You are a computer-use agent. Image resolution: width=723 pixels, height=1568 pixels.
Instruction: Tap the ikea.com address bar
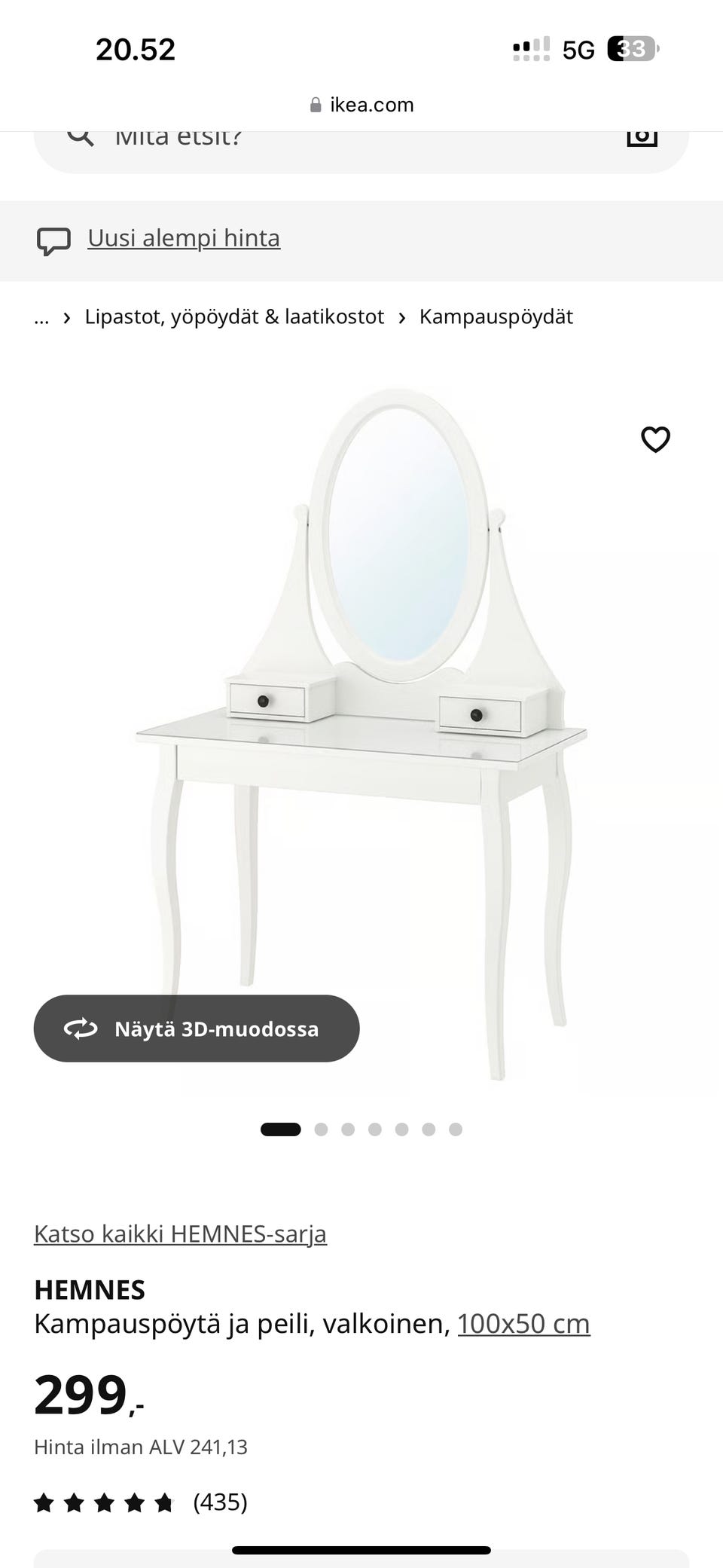coord(362,105)
